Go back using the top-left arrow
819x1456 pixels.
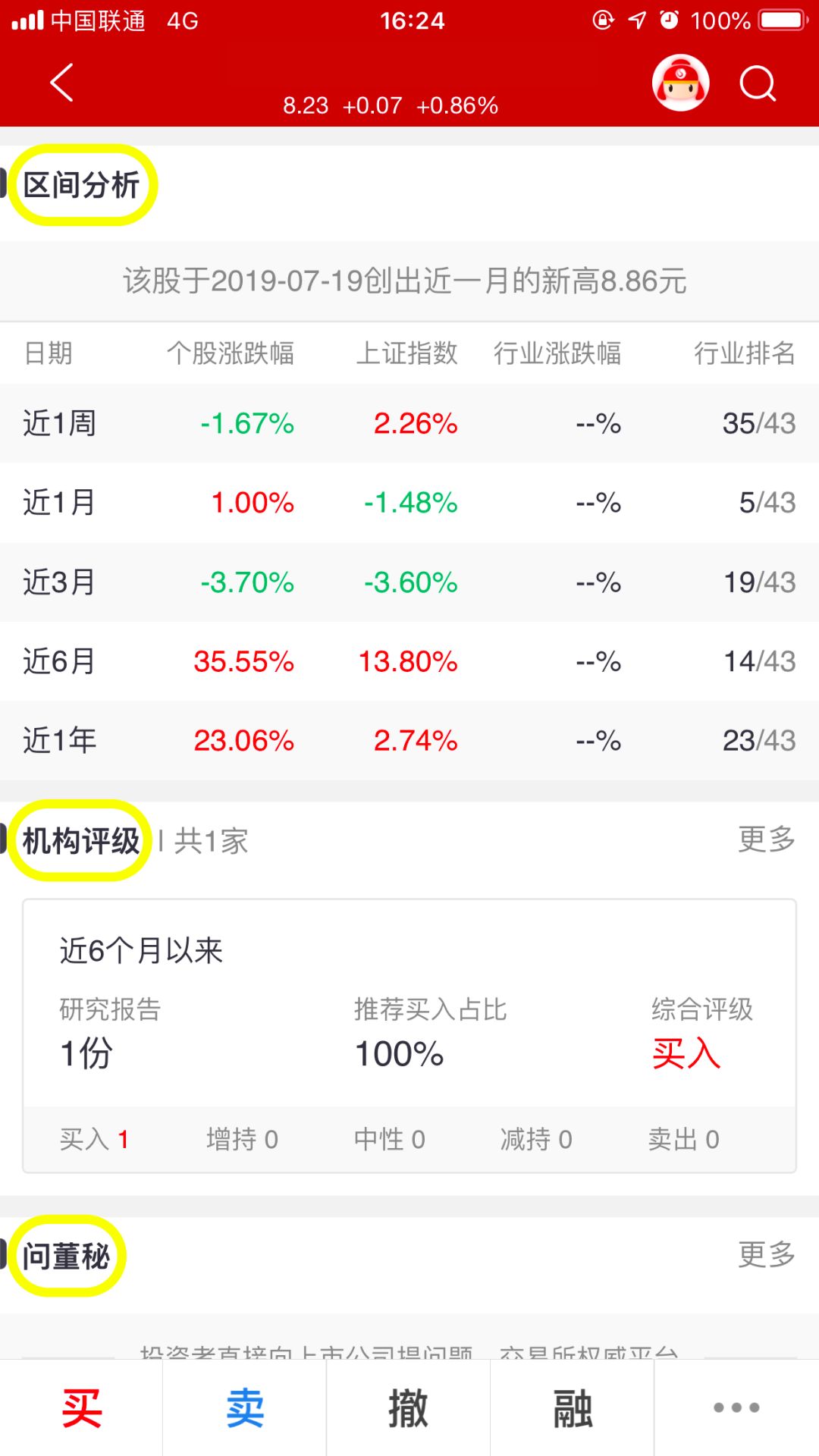[61, 82]
